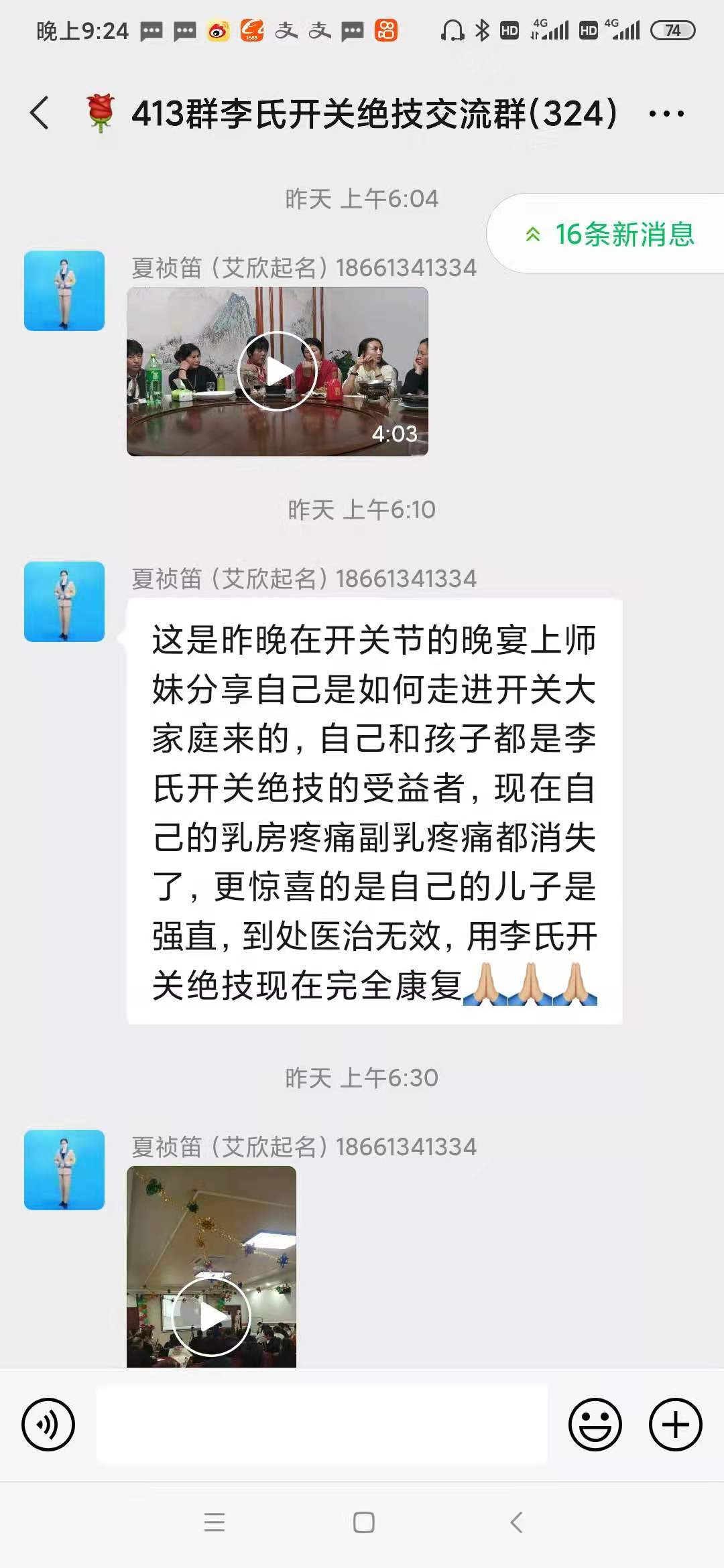Play the banquet hall video sent at 6:30
724x1568 pixels.
pos(211,1316)
